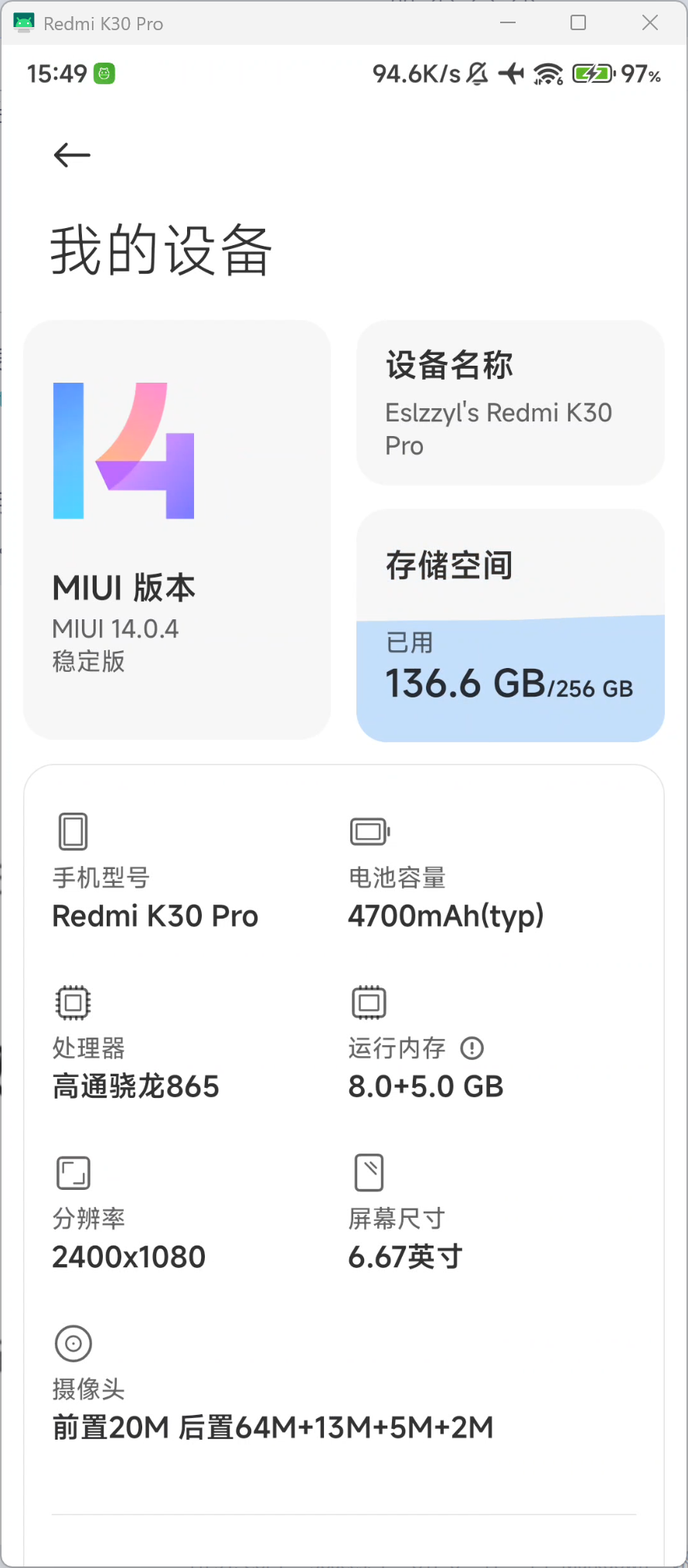The width and height of the screenshot is (688, 1568).
Task: Open the 设备名称 card
Action: 510,403
